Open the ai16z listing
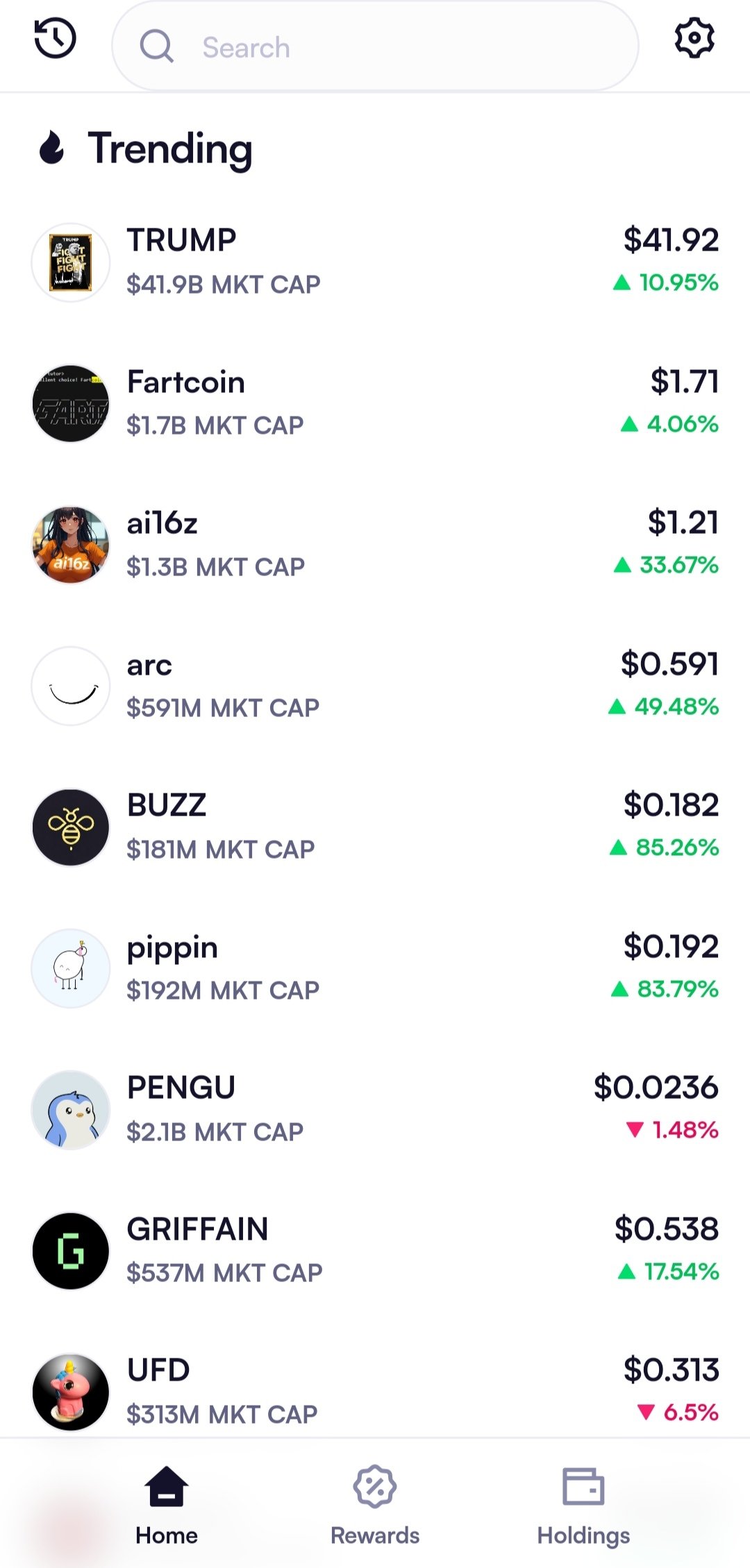The image size is (750, 1568). pos(375,544)
